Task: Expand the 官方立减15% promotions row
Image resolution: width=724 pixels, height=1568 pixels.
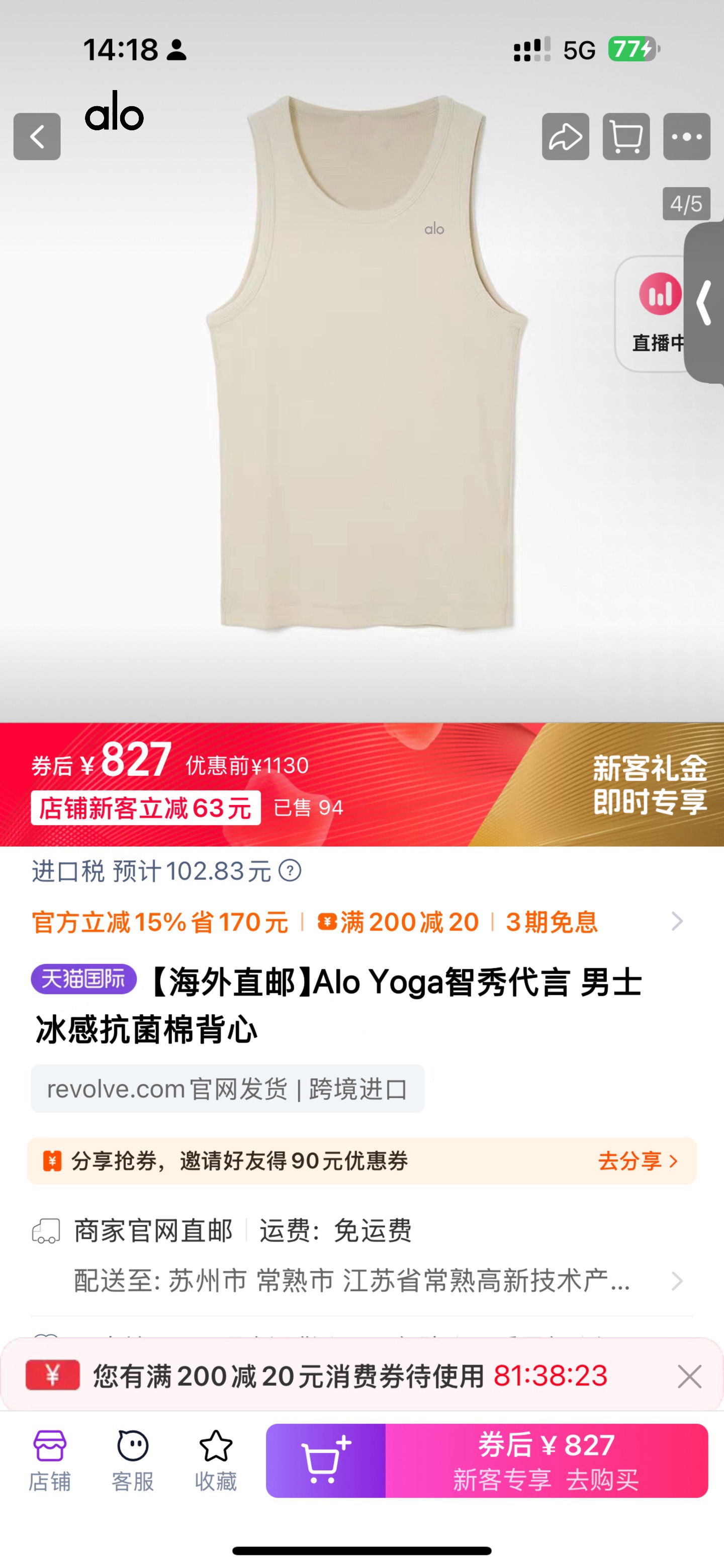Action: 677,922
